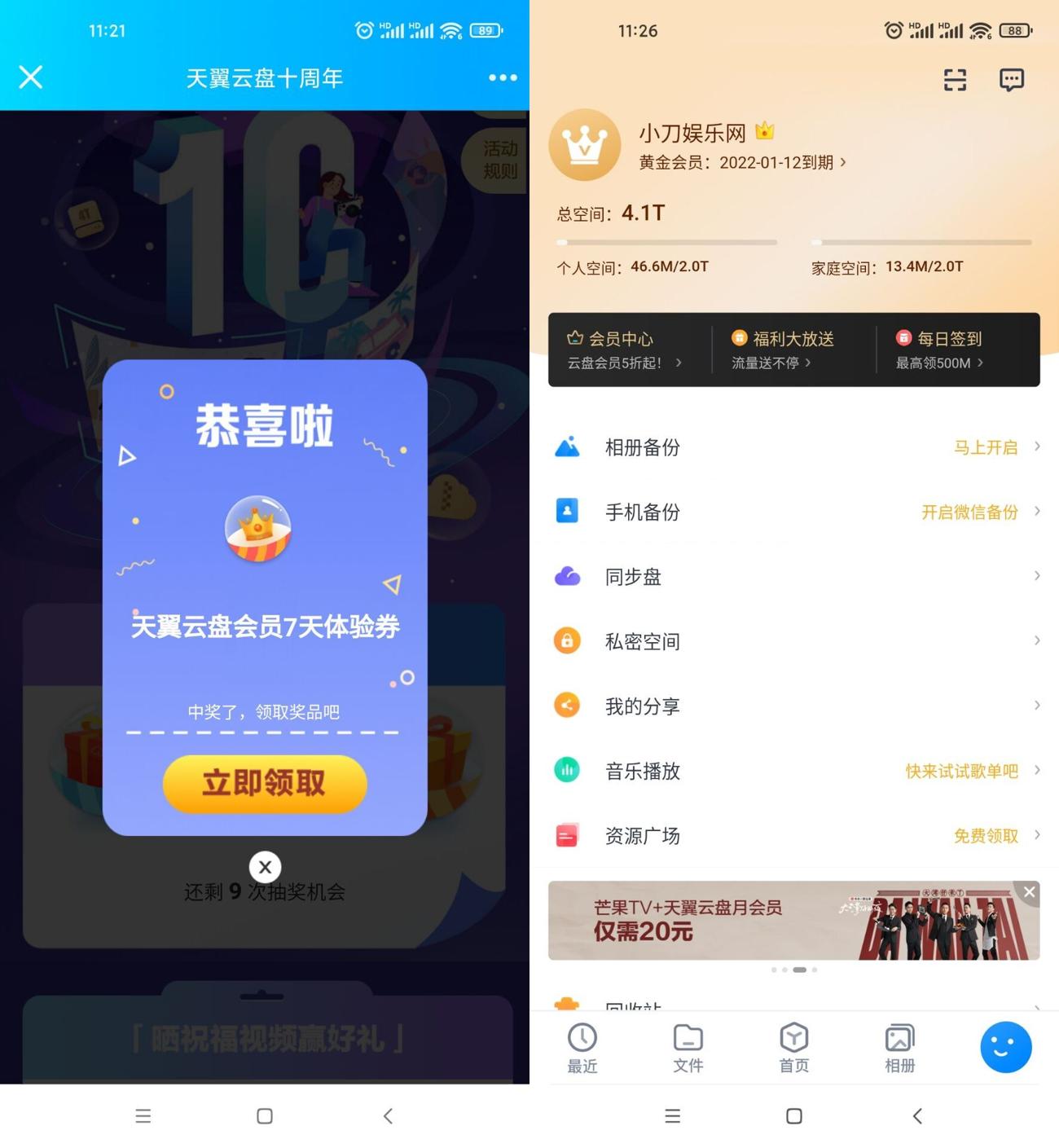Tap the 立即领取 prize button
The height and width of the screenshot is (1148, 1059).
coord(264,783)
